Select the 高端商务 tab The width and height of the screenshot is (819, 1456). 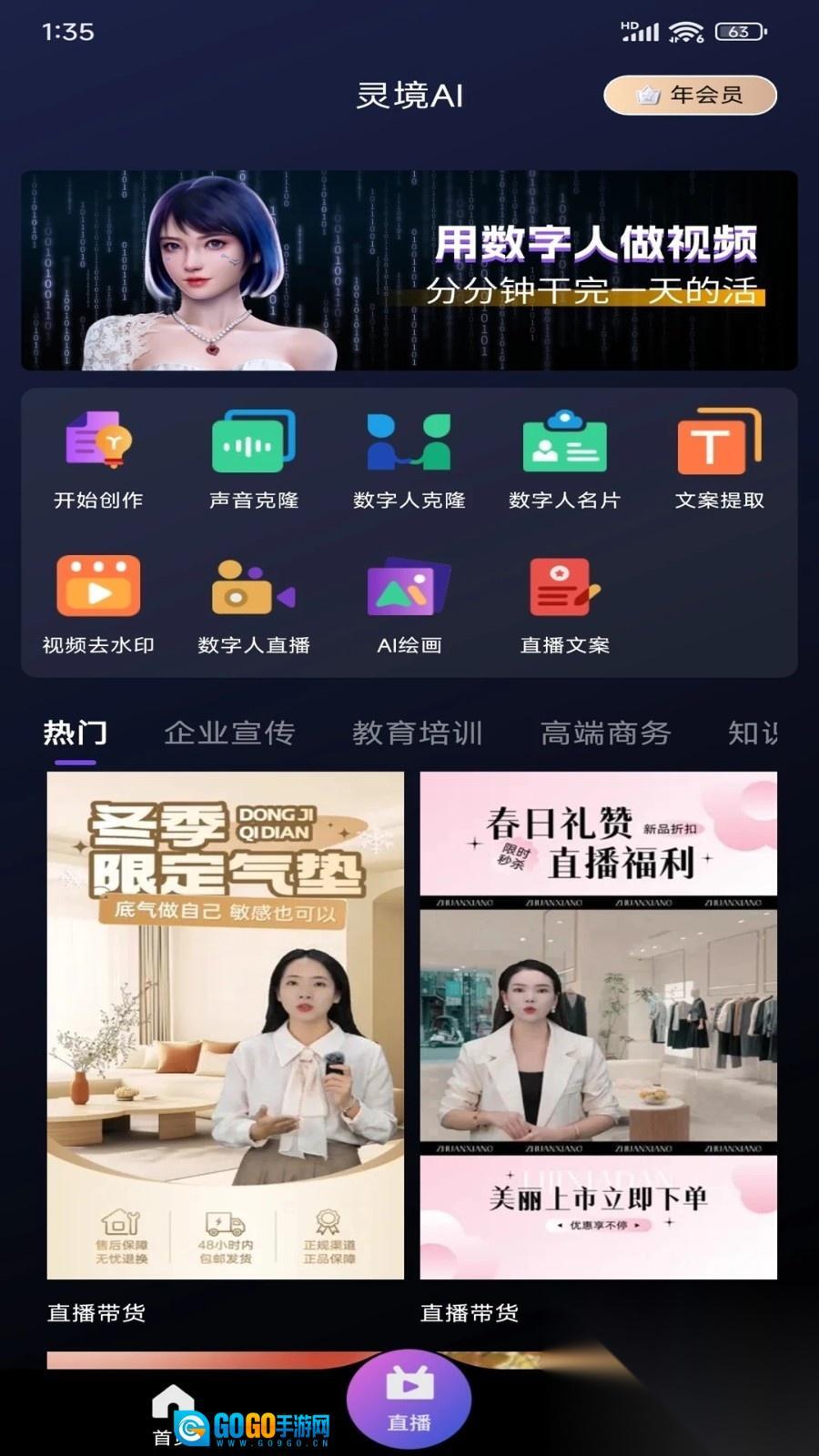605,733
